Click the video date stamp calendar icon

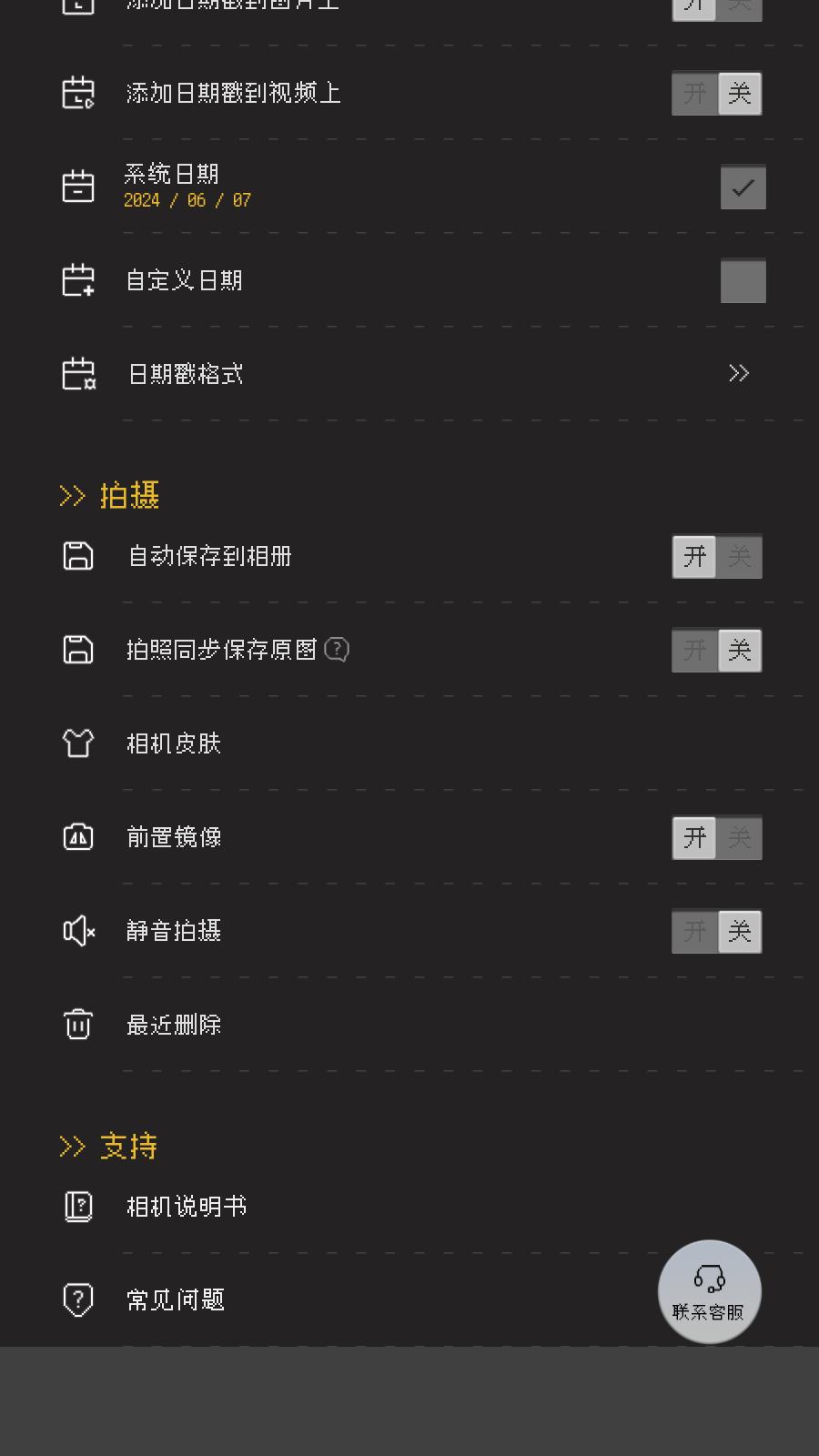point(77,92)
